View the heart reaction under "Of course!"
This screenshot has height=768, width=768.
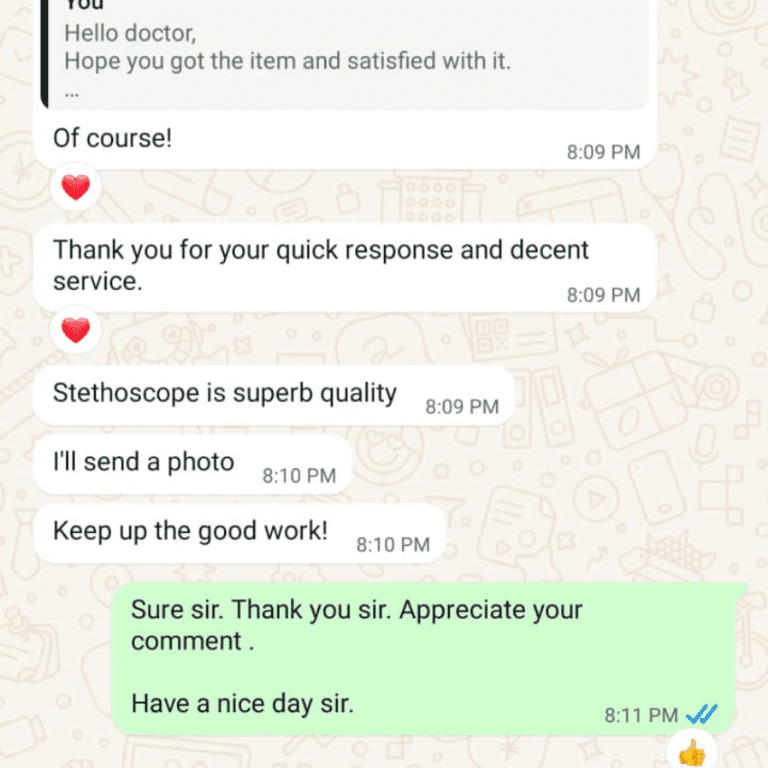75,187
